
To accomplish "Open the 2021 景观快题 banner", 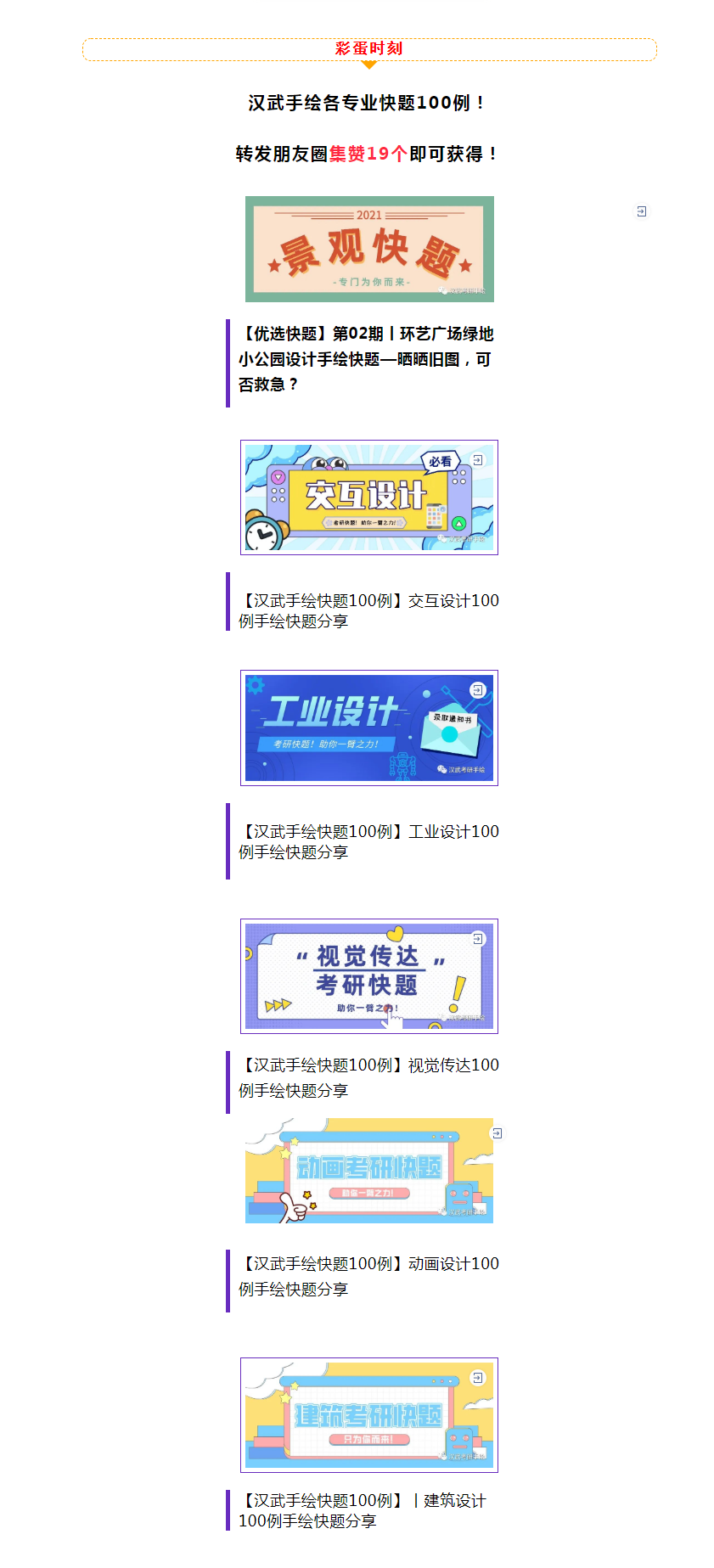I will (x=369, y=249).
